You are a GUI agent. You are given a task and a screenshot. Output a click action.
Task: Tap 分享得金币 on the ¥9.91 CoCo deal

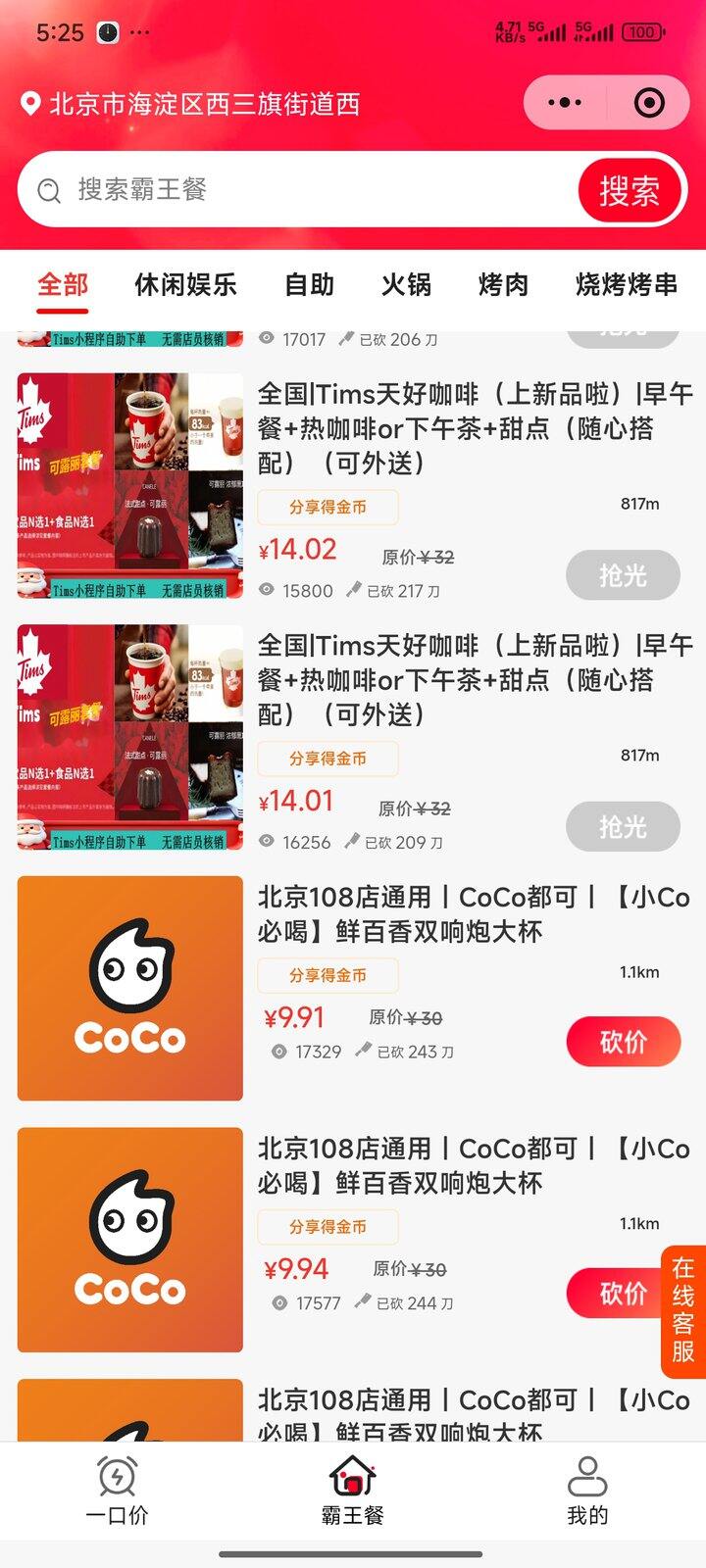tap(328, 975)
